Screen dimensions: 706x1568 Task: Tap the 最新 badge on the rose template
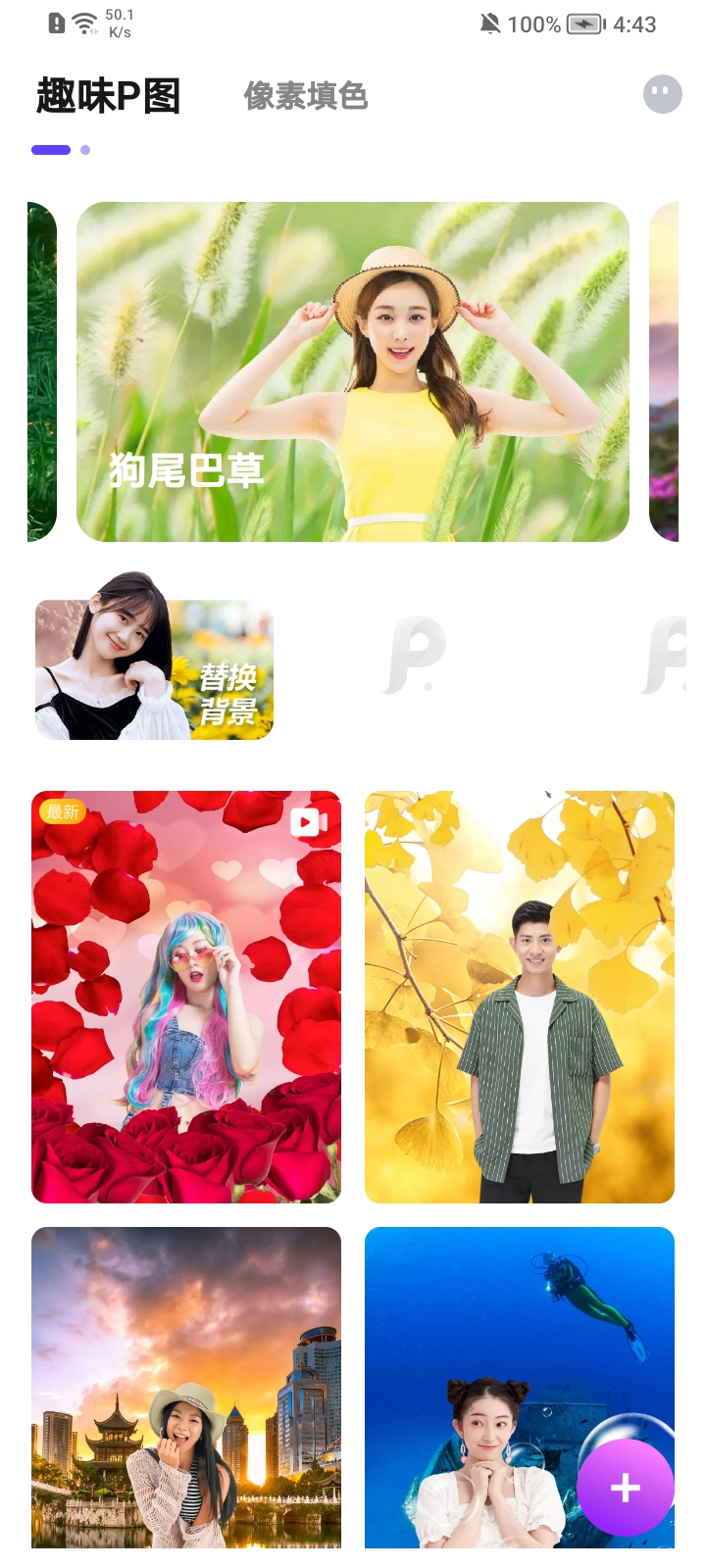(x=62, y=811)
